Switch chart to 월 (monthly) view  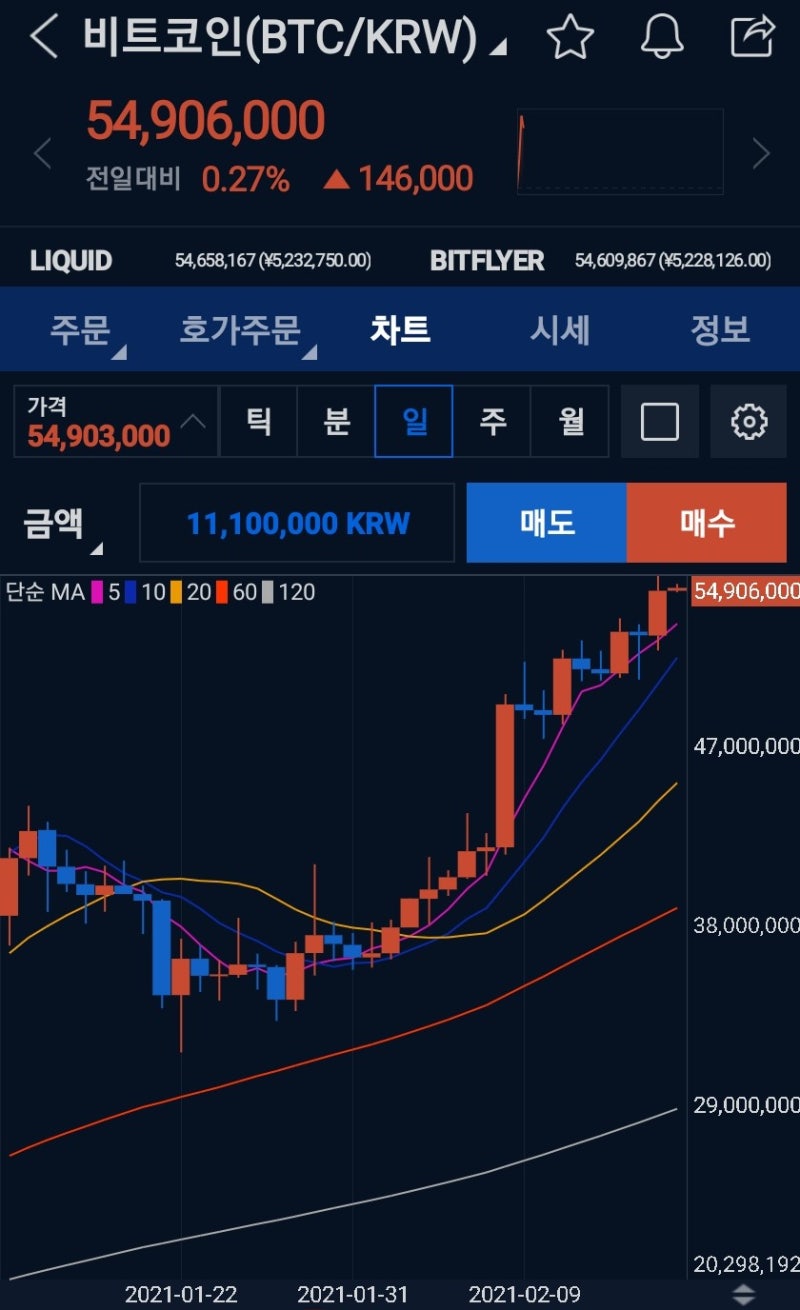coord(569,421)
